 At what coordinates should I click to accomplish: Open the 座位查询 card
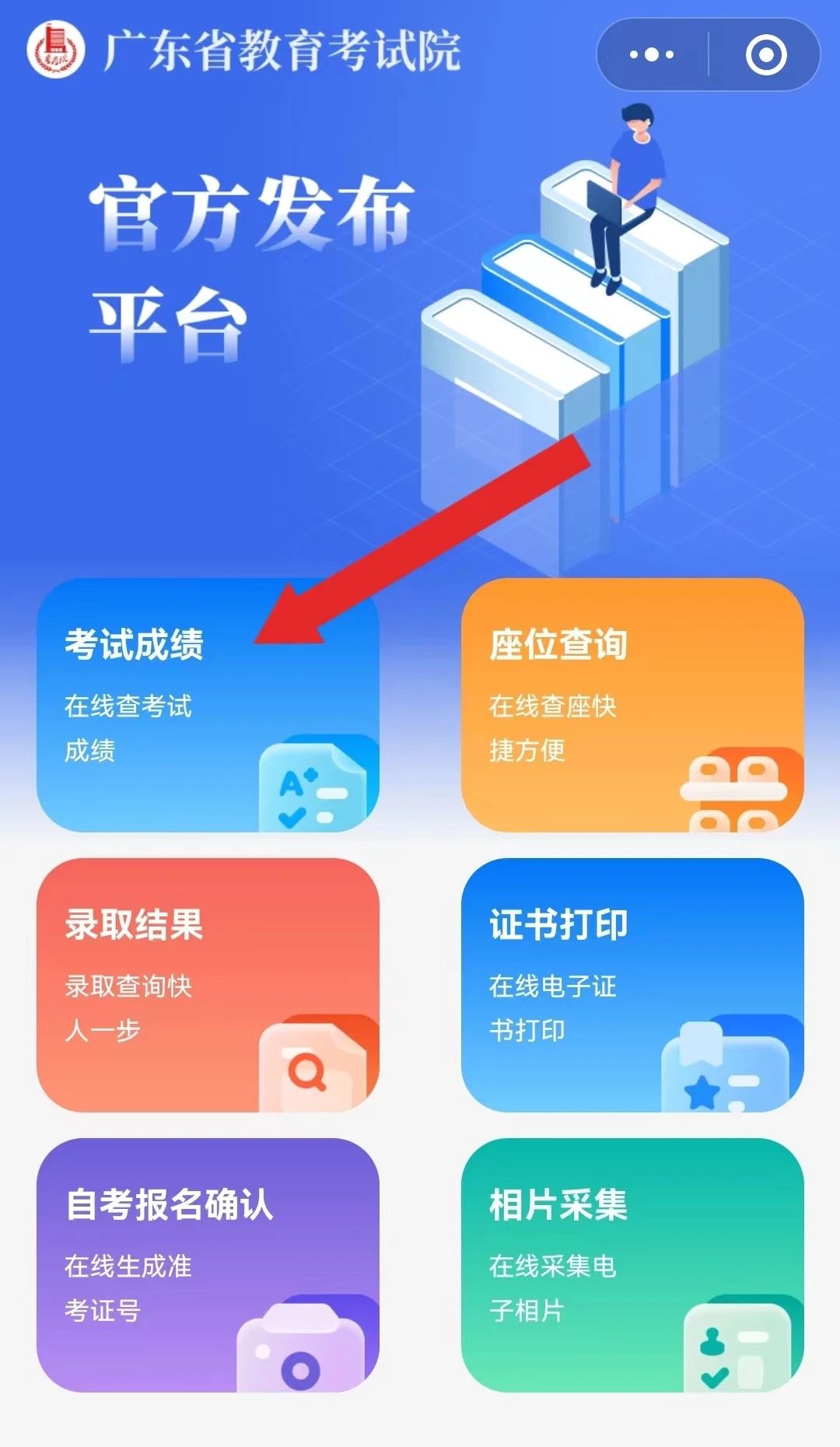(x=632, y=705)
